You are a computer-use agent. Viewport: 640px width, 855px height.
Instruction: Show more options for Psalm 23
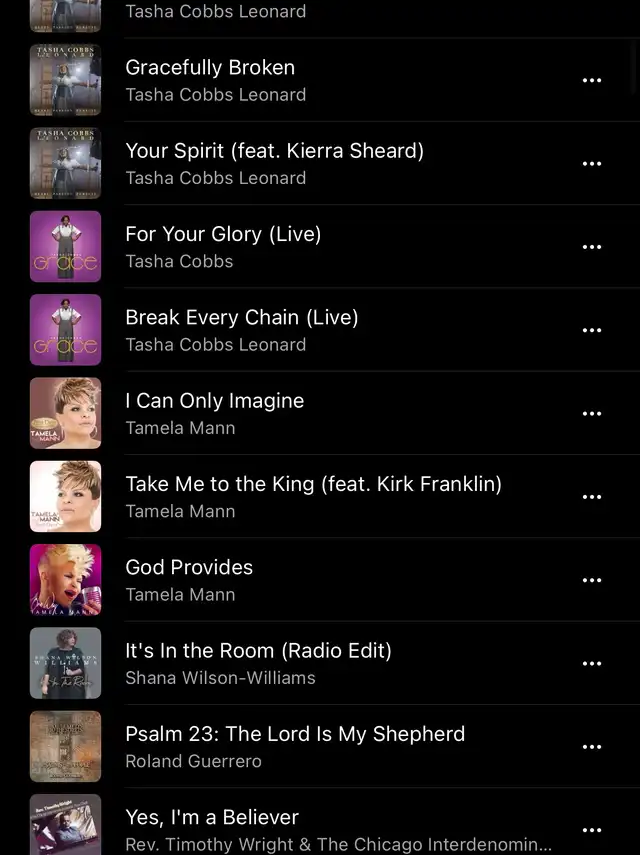(592, 746)
